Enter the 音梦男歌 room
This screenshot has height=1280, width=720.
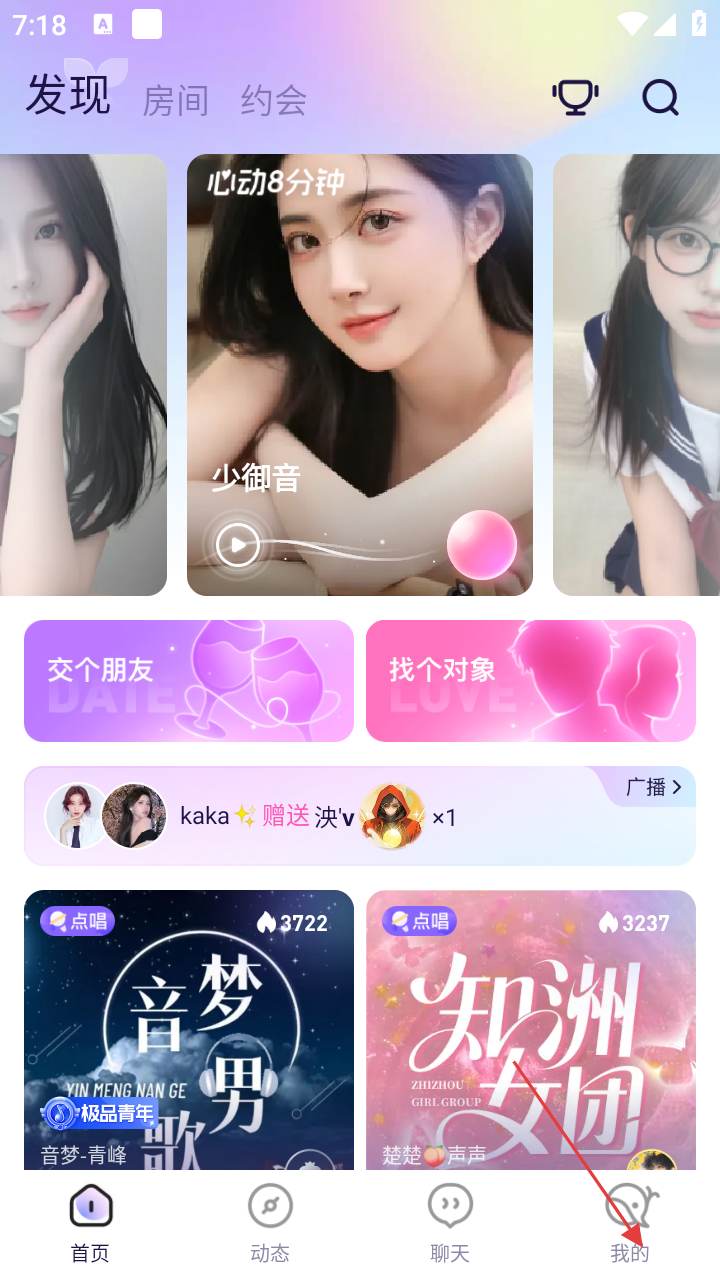[189, 1030]
